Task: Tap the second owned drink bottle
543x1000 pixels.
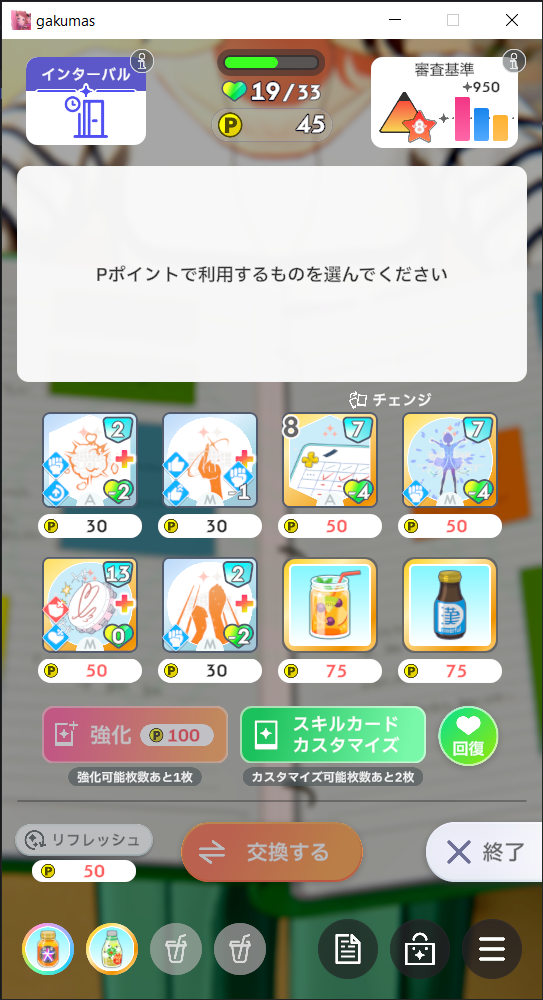Action: click(x=112, y=949)
